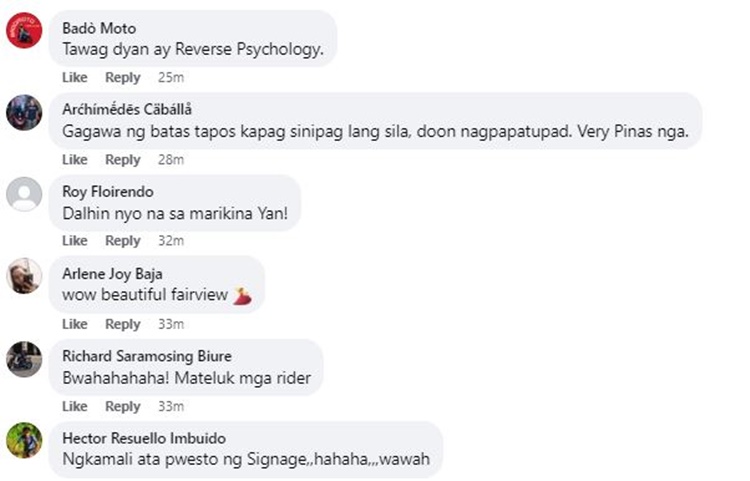Image resolution: width=750 pixels, height=481 pixels.
Task: Open Roy Floirendo's profile picture
Action: (24, 194)
